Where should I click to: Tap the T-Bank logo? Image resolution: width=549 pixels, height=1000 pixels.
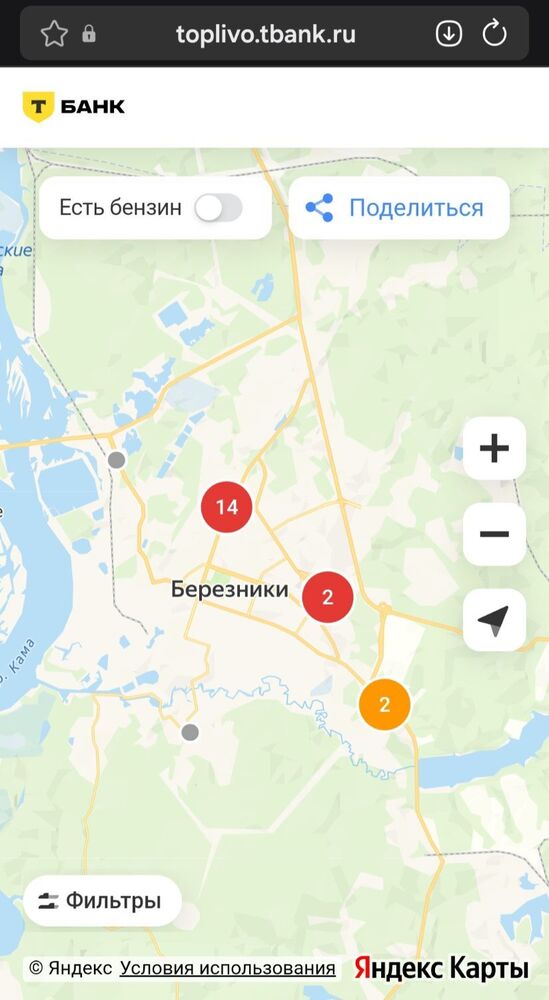(74, 107)
